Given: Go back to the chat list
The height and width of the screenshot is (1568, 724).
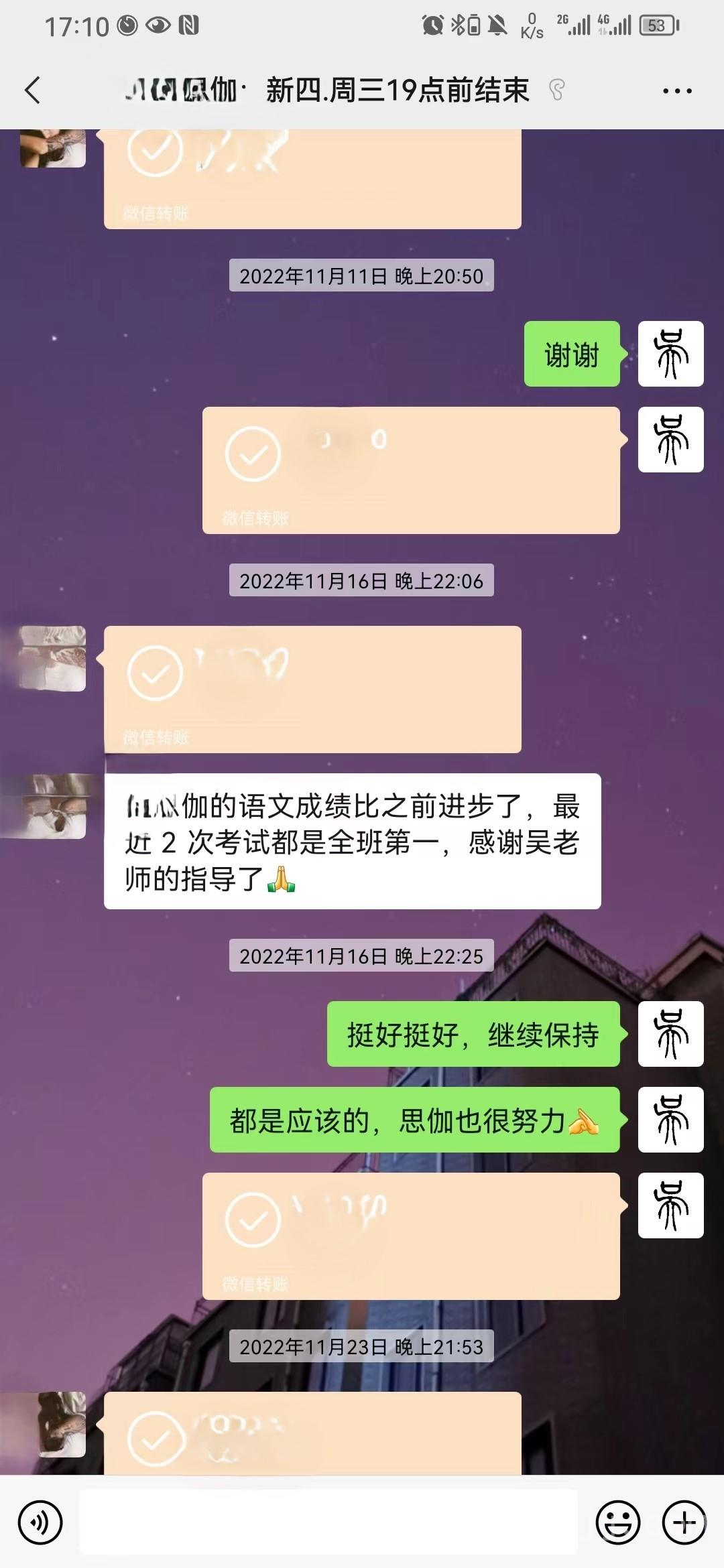Looking at the screenshot, I should tap(32, 90).
